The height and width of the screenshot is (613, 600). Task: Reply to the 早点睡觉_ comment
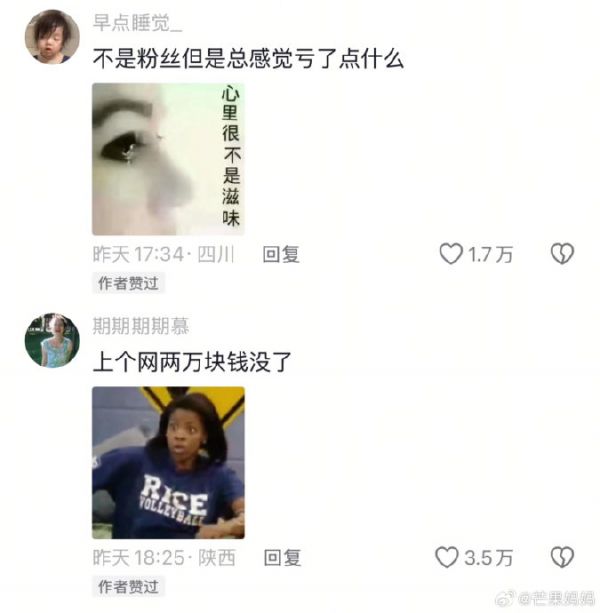281,255
